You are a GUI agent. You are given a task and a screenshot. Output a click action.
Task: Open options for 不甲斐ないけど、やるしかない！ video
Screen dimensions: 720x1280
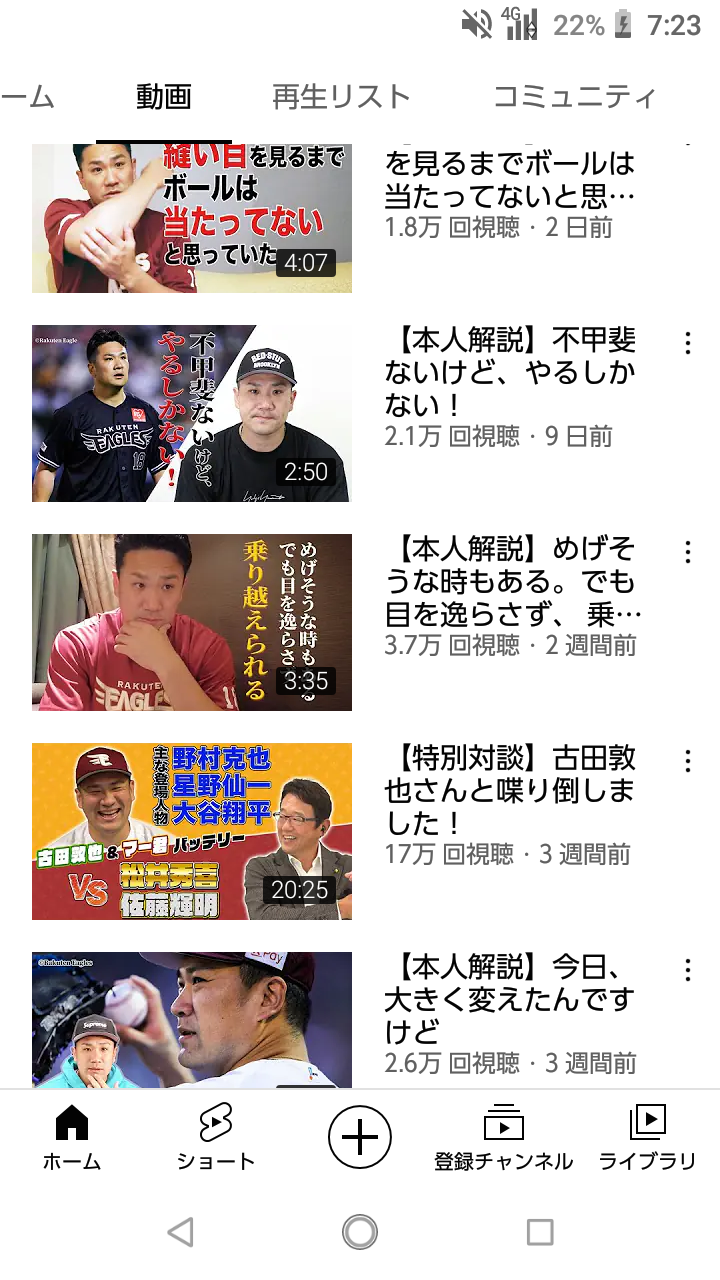tap(688, 344)
